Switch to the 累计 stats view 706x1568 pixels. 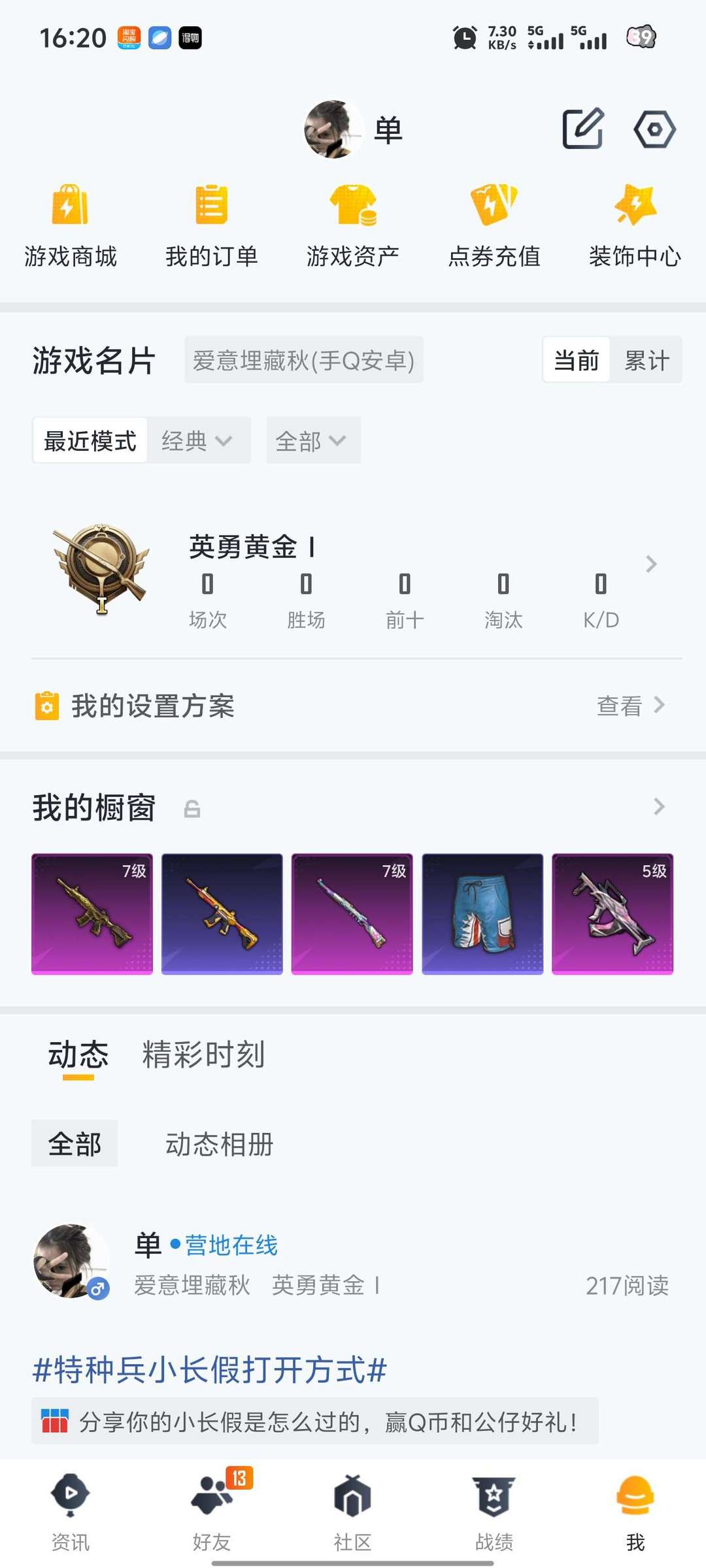click(x=647, y=360)
